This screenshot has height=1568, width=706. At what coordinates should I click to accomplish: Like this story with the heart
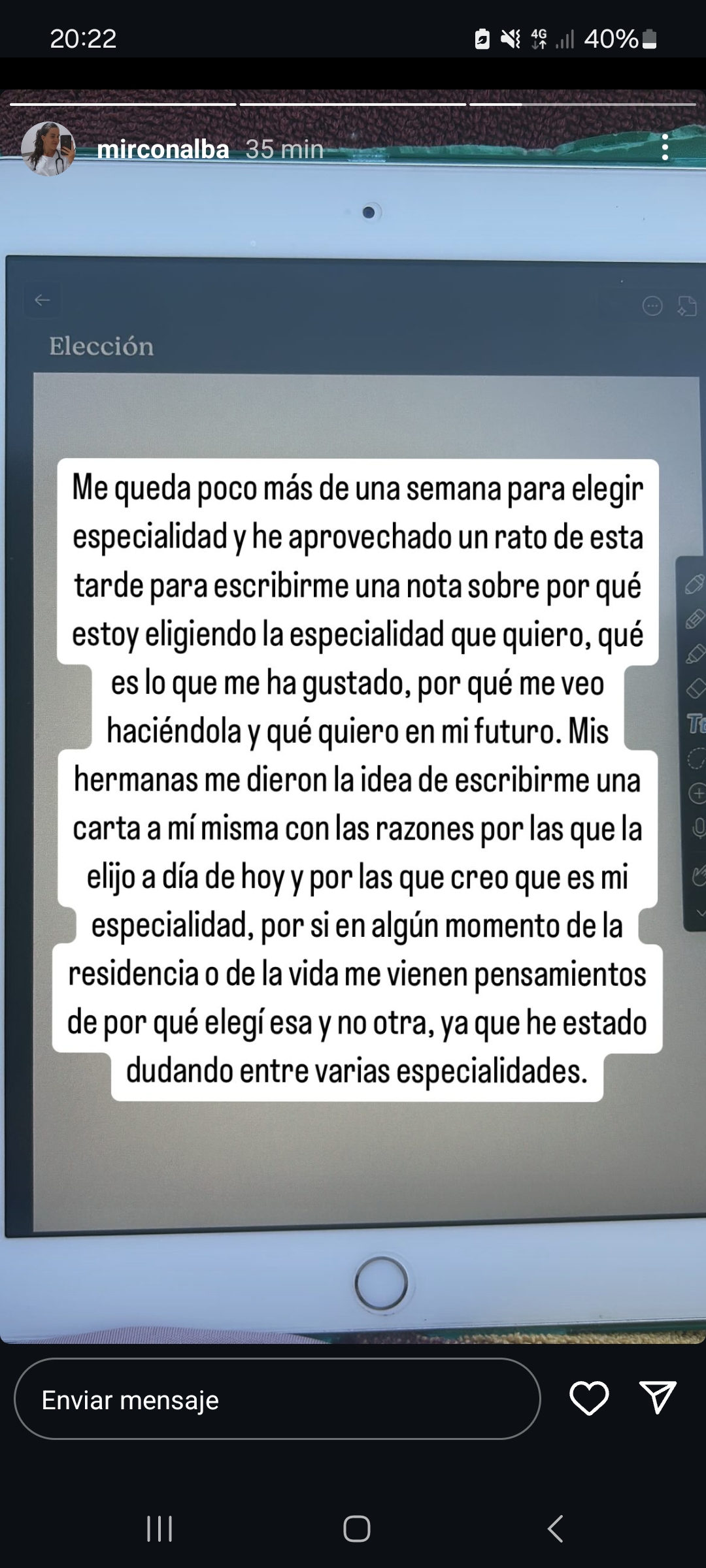[x=589, y=1398]
